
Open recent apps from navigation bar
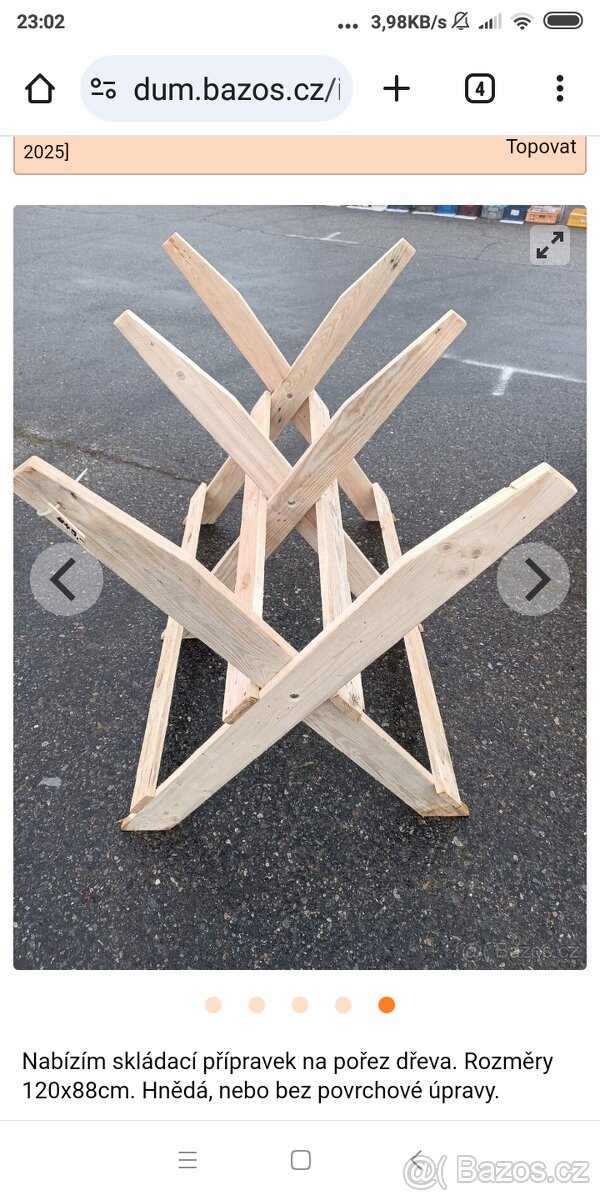(187, 1160)
